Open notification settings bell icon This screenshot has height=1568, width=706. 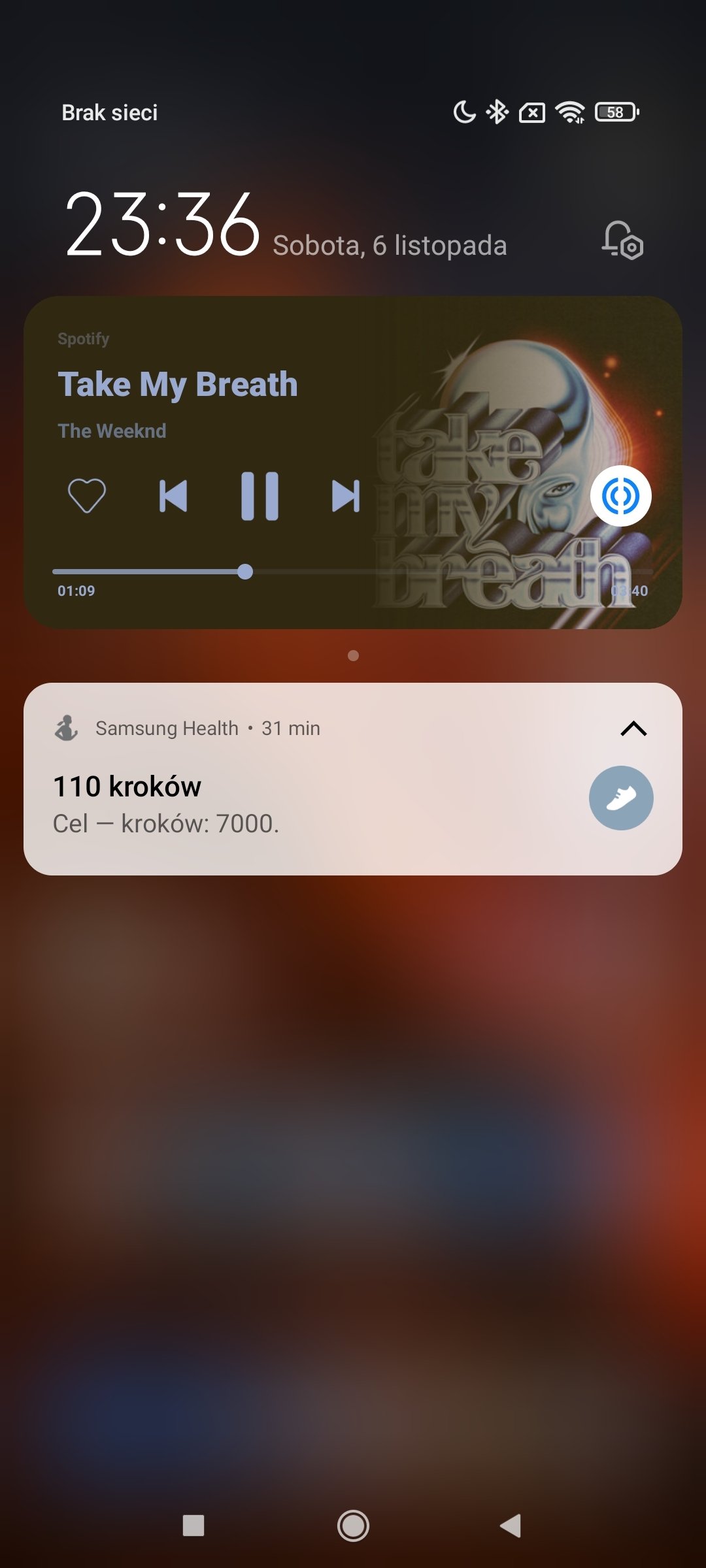point(622,240)
